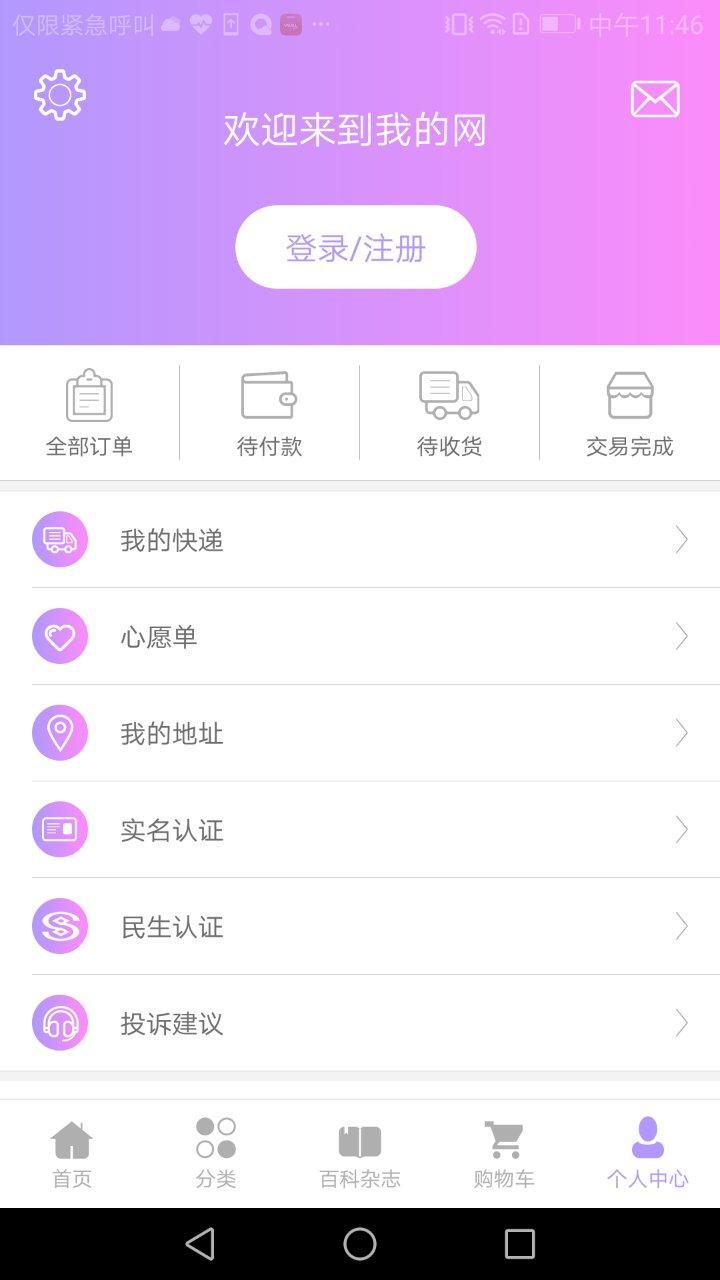Open the 我的快递 row
Image resolution: width=720 pixels, height=1280 pixels.
(360, 540)
